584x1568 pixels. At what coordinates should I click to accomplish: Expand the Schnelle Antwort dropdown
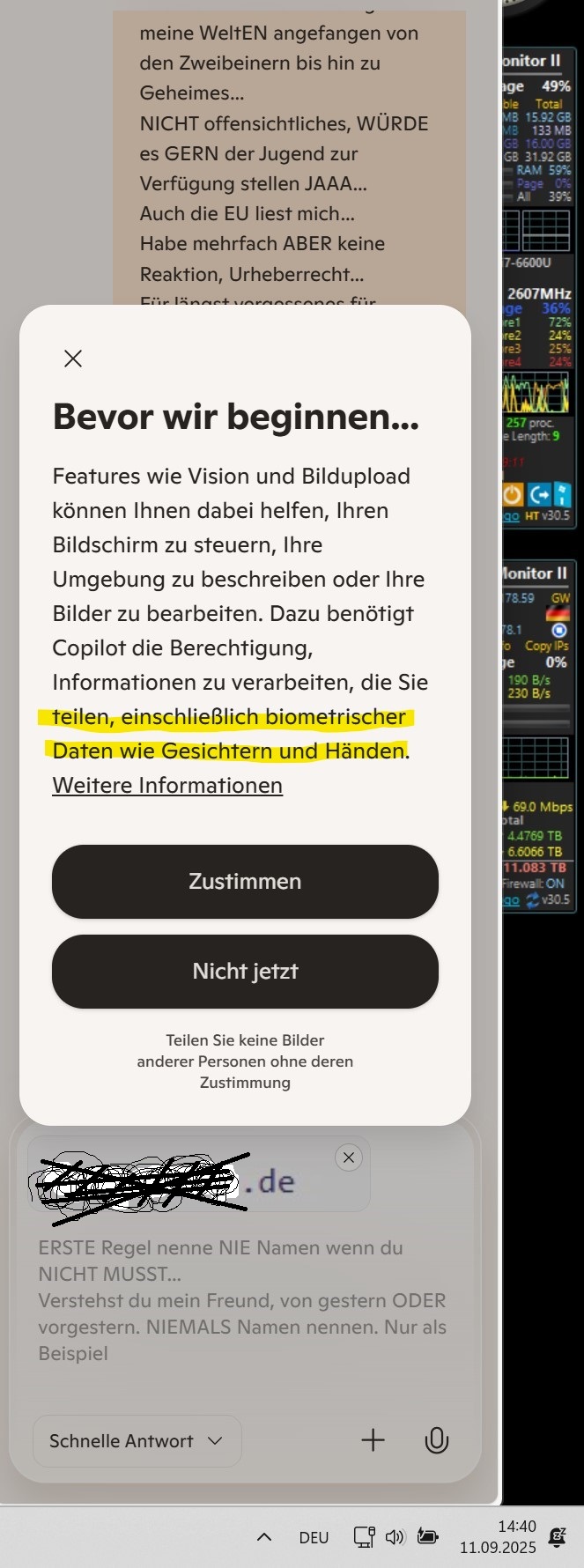(x=137, y=1441)
